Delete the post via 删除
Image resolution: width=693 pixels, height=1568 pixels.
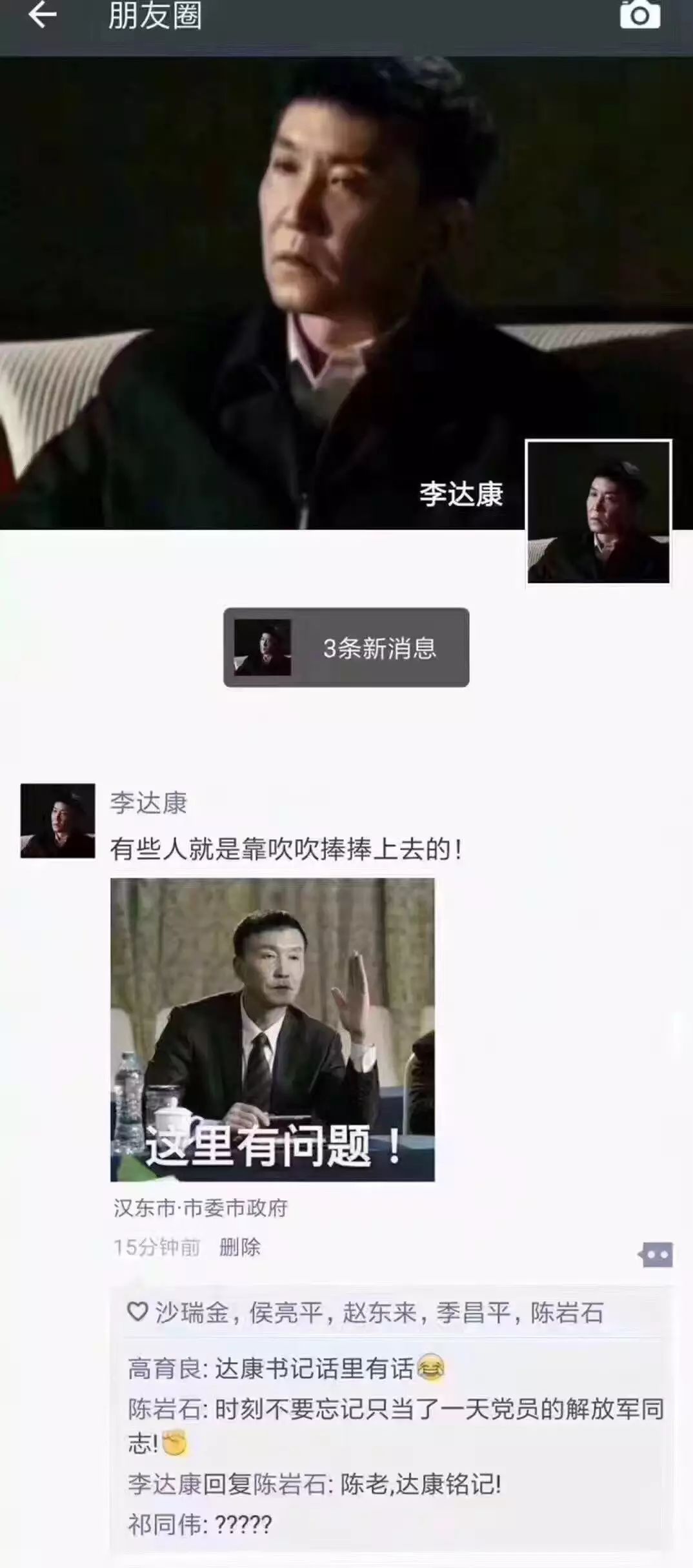[240, 1247]
